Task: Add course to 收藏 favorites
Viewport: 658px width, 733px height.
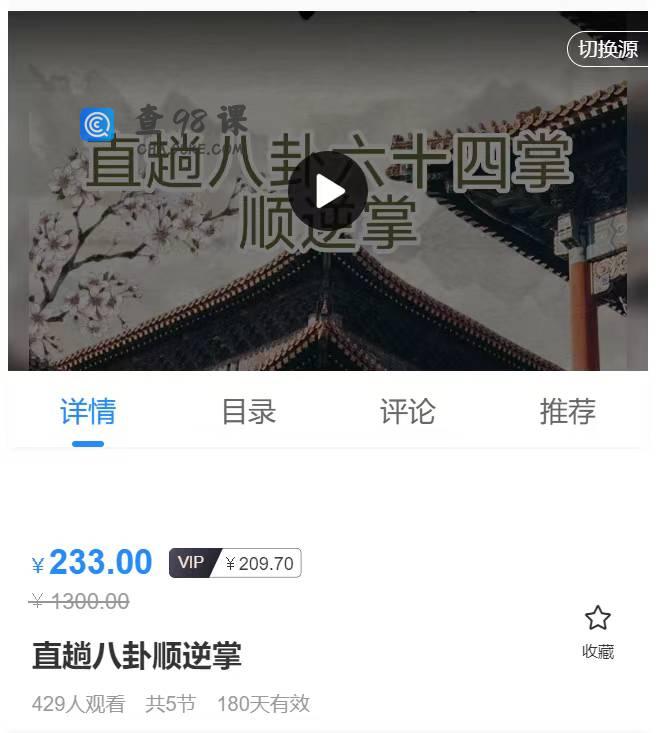Action: tap(597, 631)
